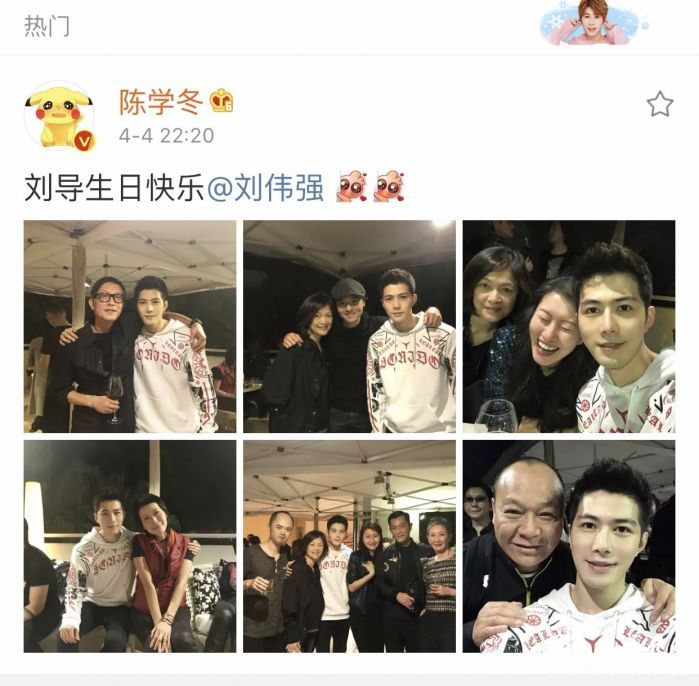The image size is (699, 686).
Task: Enlarge the photo with the wine glass
Action: [x=130, y=326]
